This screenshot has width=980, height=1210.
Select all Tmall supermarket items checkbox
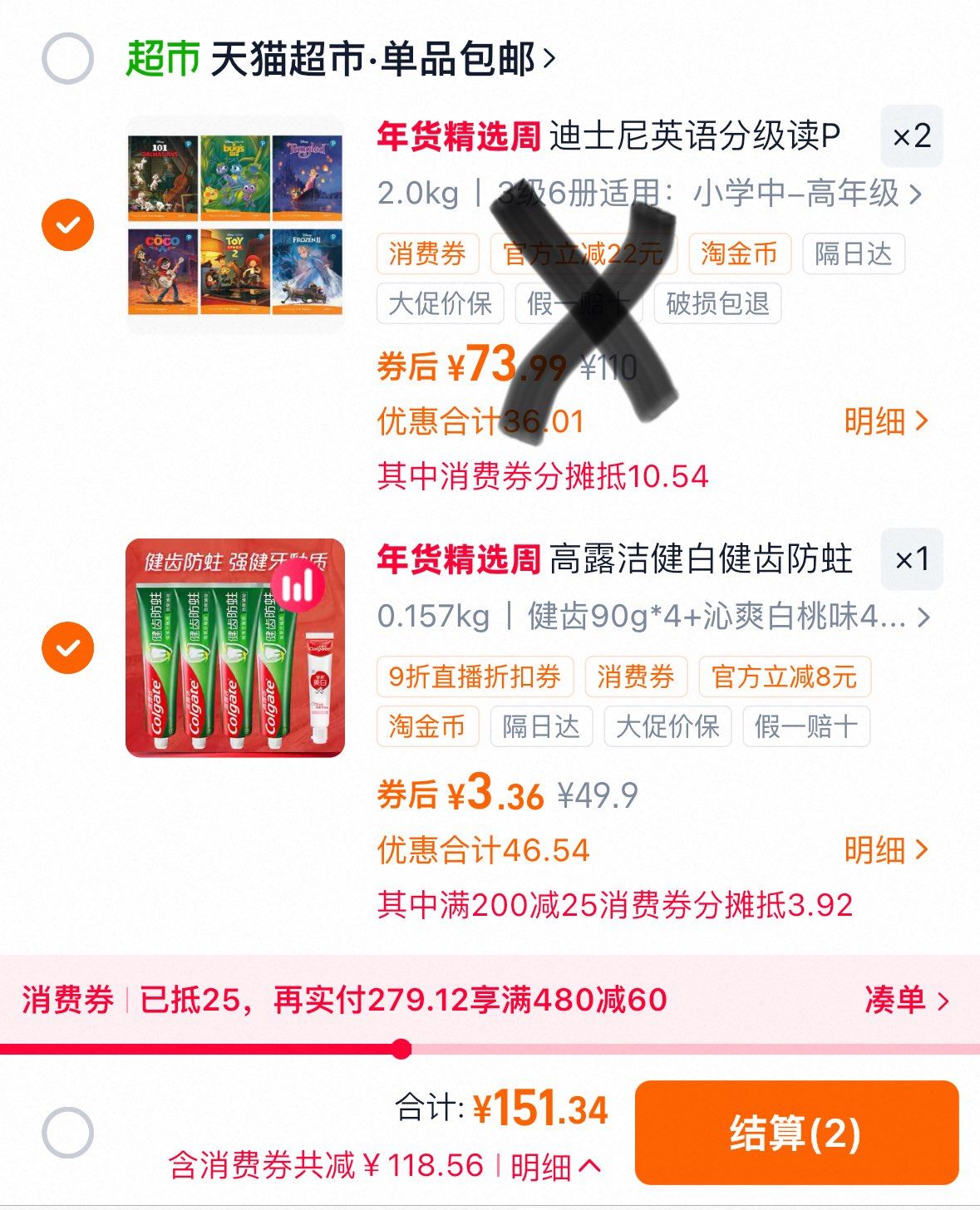click(67, 59)
